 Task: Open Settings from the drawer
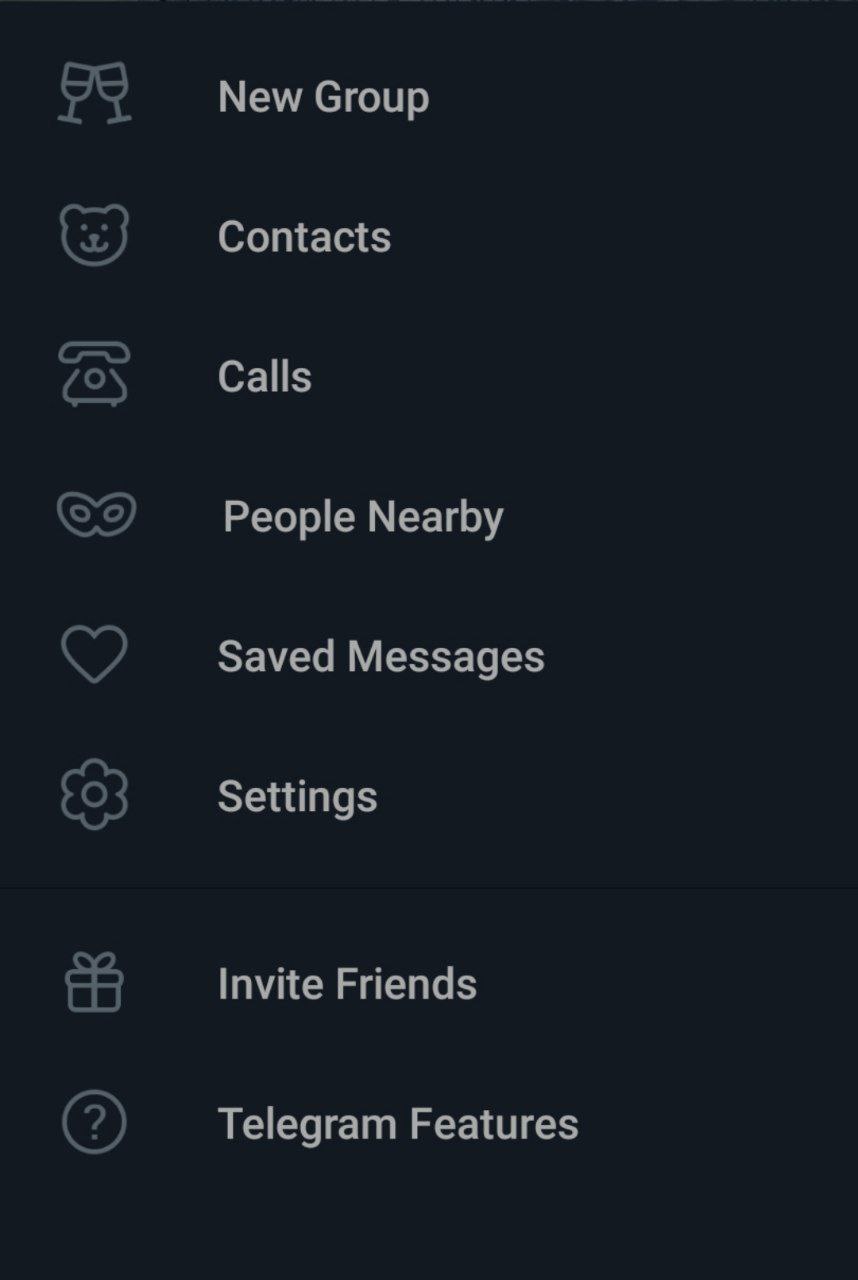(x=297, y=797)
